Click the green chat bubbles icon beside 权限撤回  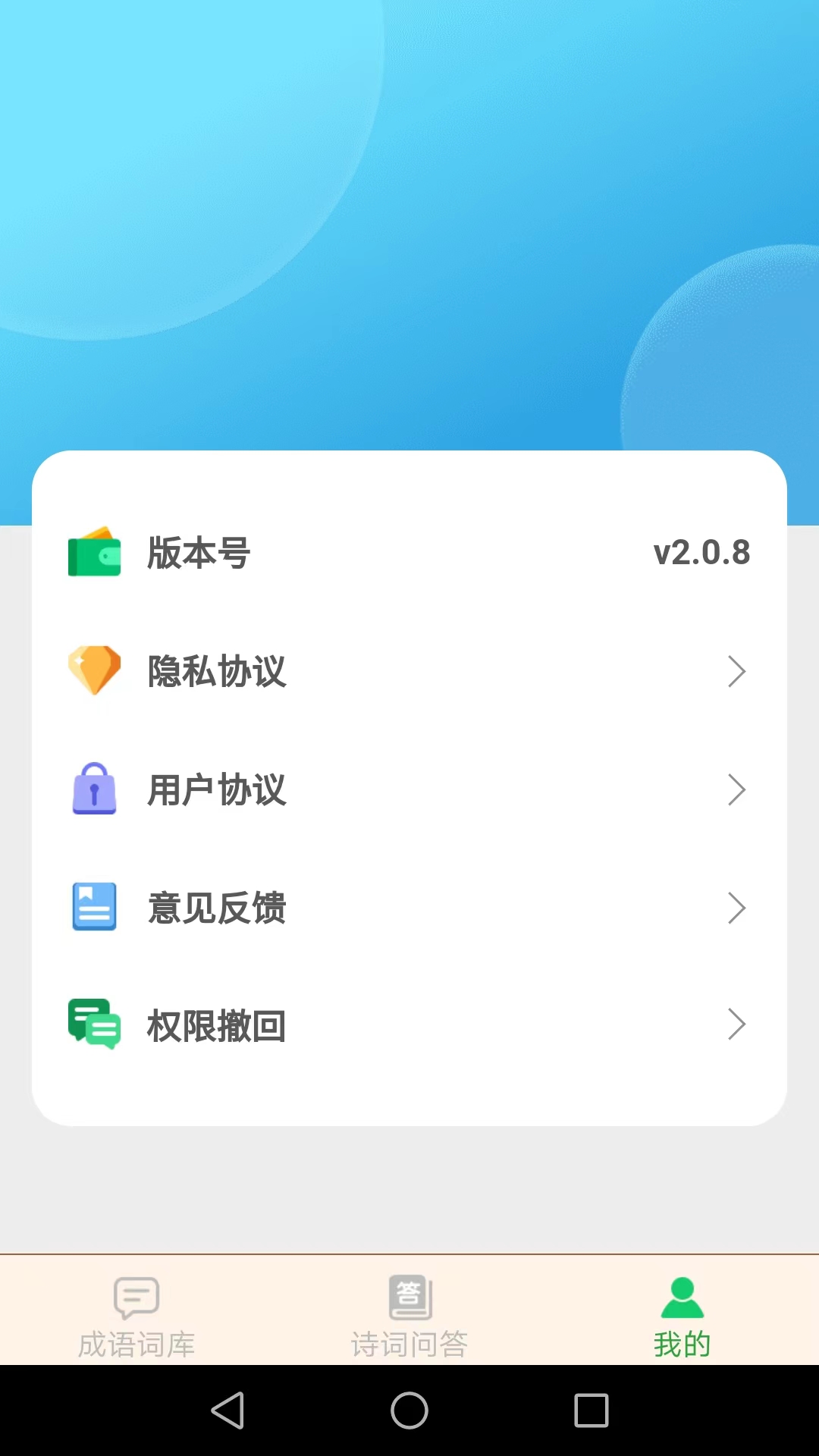(x=94, y=1025)
